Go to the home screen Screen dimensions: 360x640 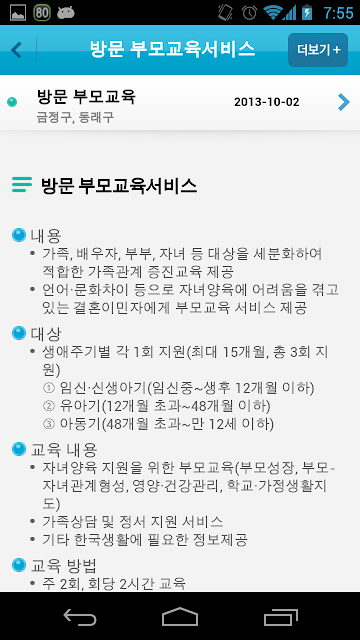180,616
